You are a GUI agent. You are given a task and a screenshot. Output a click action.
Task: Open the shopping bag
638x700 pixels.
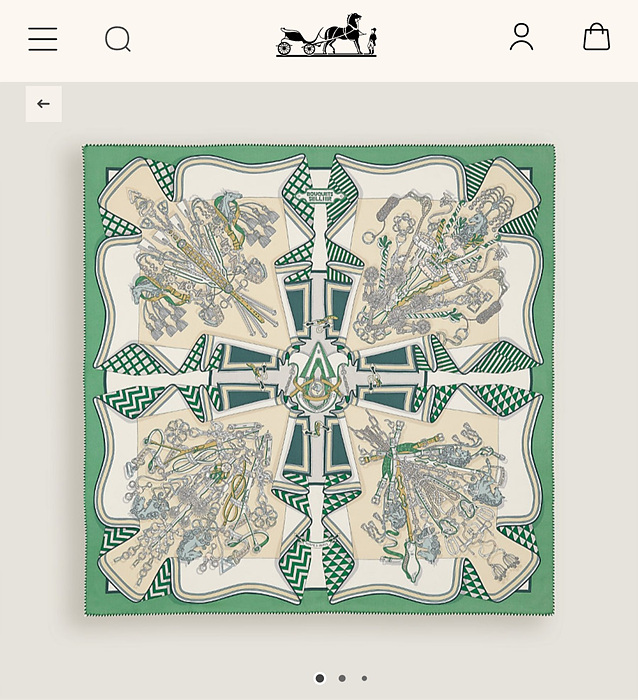596,37
